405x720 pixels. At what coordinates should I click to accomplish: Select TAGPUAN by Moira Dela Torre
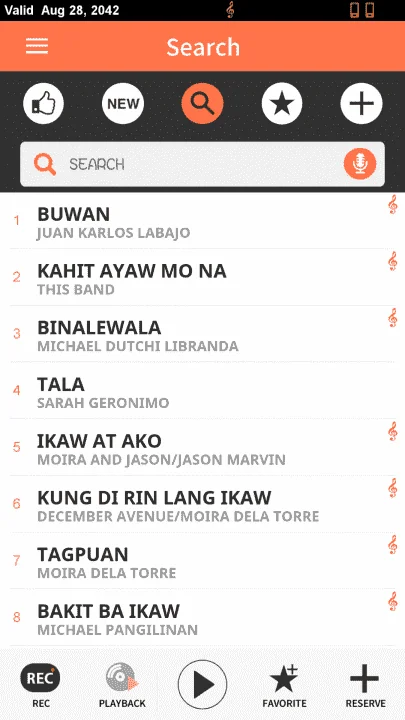[202, 561]
